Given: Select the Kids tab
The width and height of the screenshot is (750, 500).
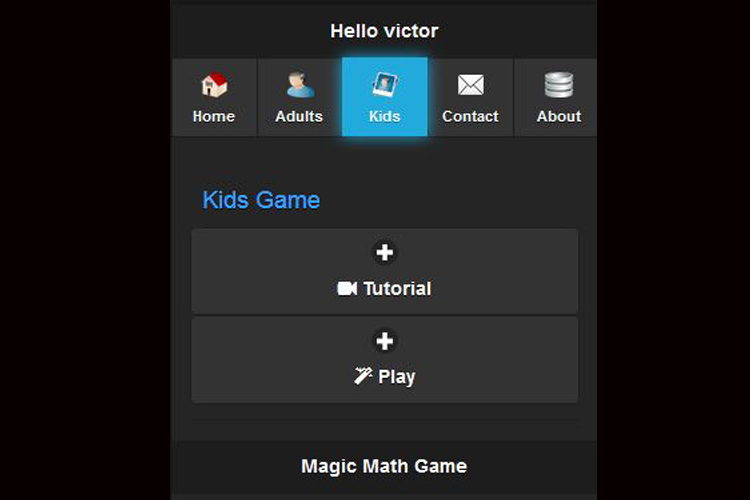Looking at the screenshot, I should (x=385, y=98).
